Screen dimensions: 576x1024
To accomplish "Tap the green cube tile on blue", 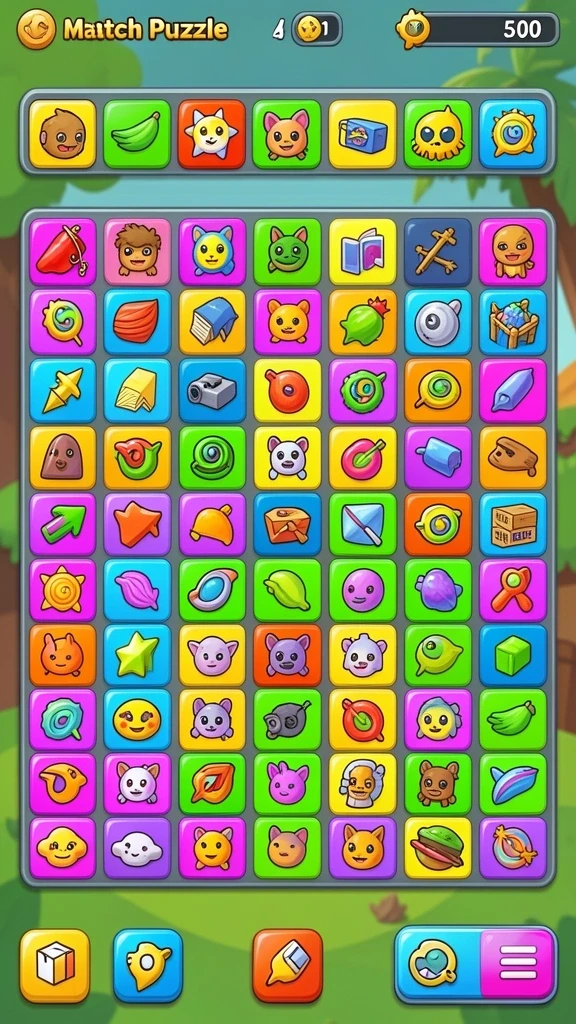I will tap(513, 656).
